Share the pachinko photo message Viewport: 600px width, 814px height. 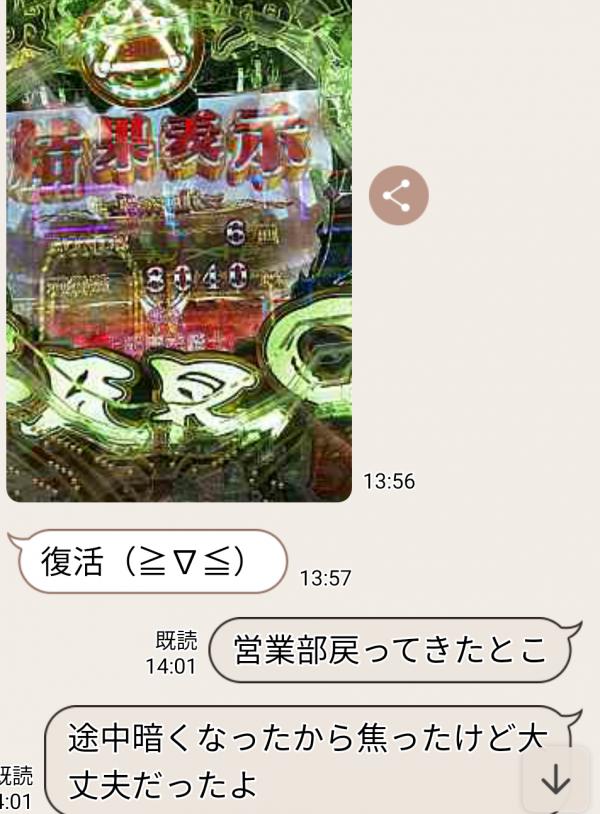tap(398, 195)
